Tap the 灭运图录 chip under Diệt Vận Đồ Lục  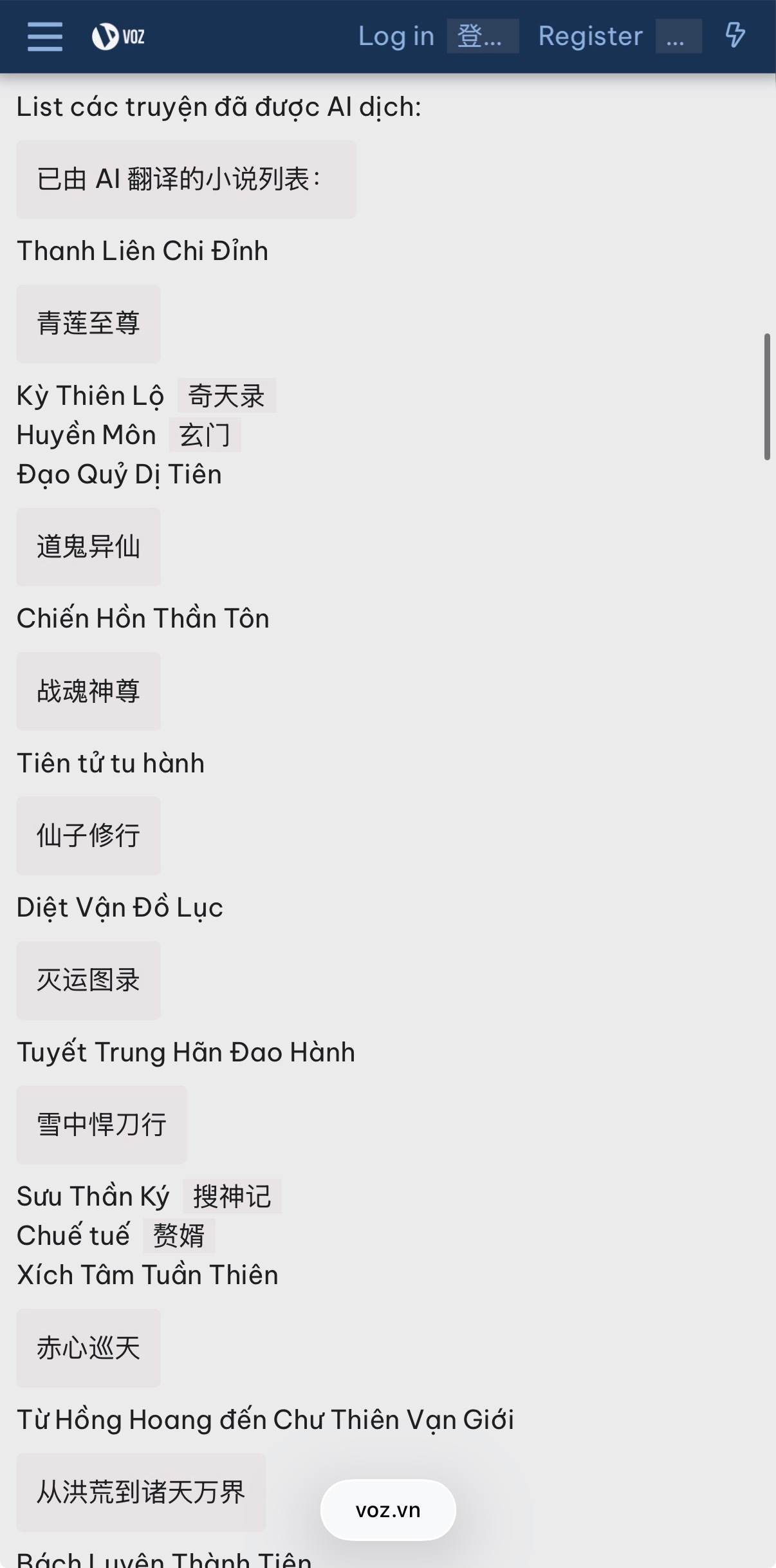click(x=88, y=980)
